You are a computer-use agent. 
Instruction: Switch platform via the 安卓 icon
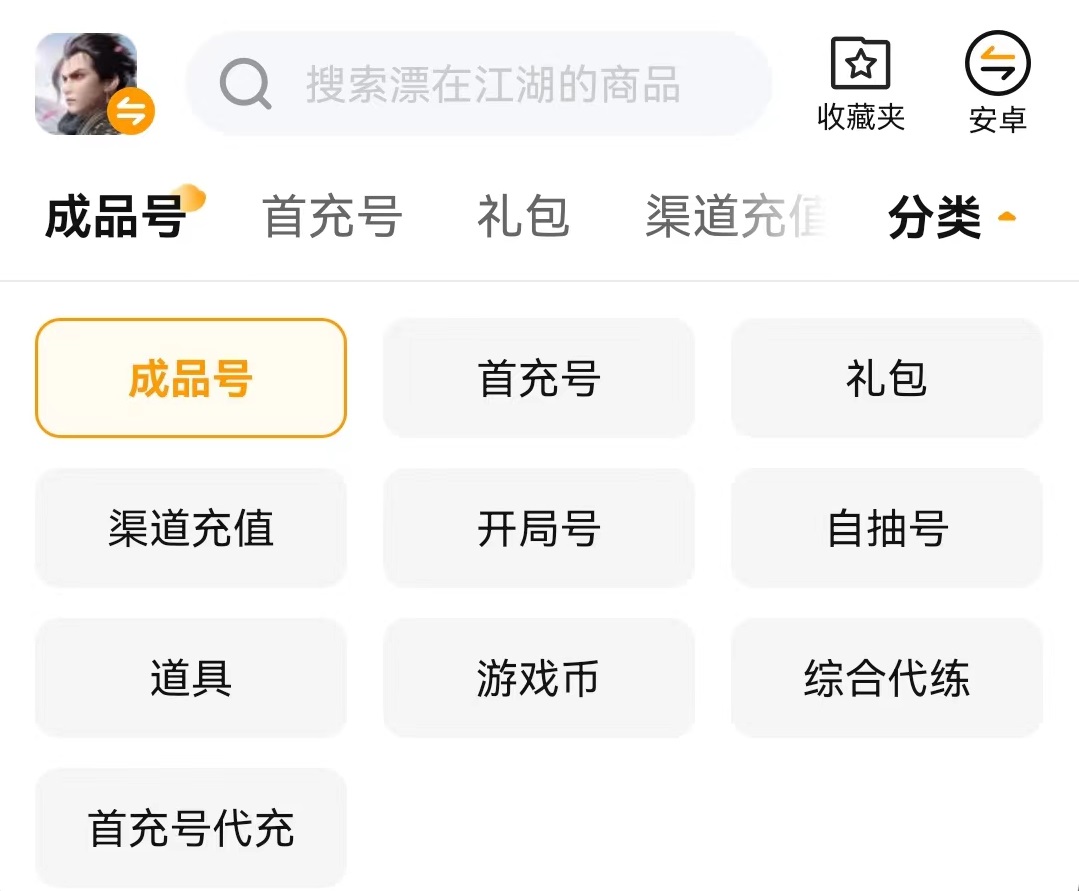coord(997,86)
